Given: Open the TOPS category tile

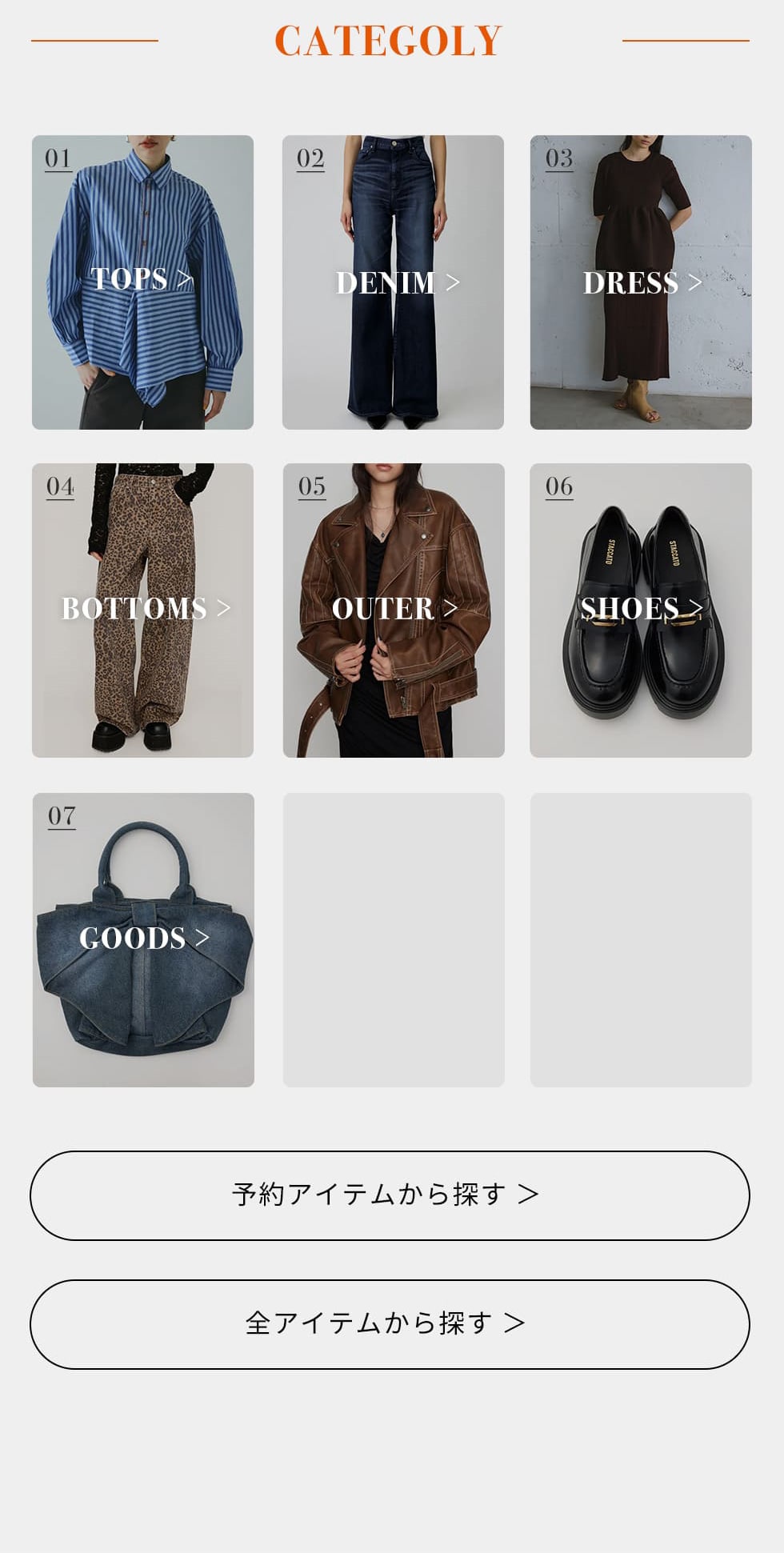Looking at the screenshot, I should pyautogui.click(x=142, y=282).
